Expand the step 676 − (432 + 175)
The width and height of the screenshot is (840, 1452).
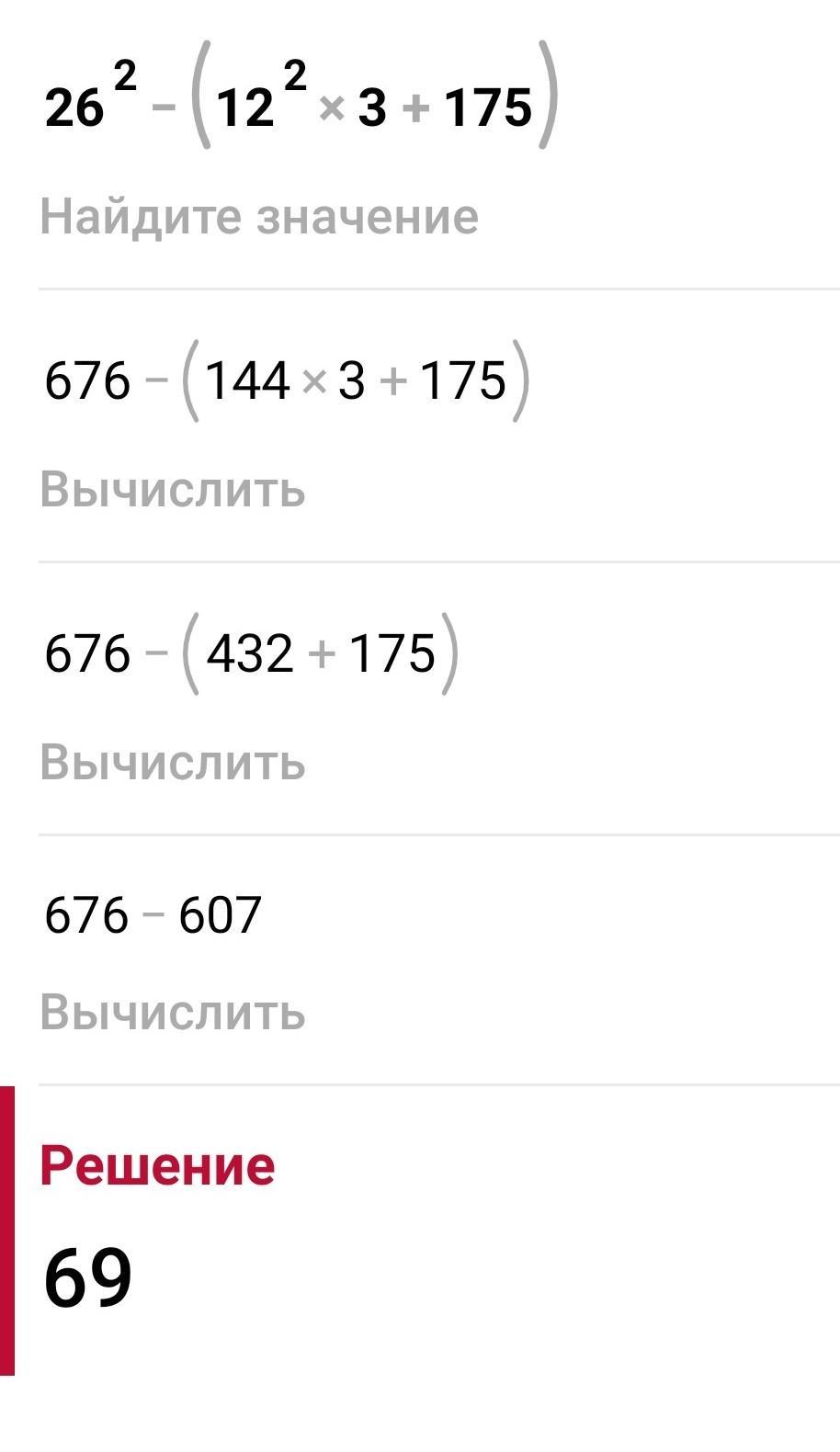[x=251, y=653]
